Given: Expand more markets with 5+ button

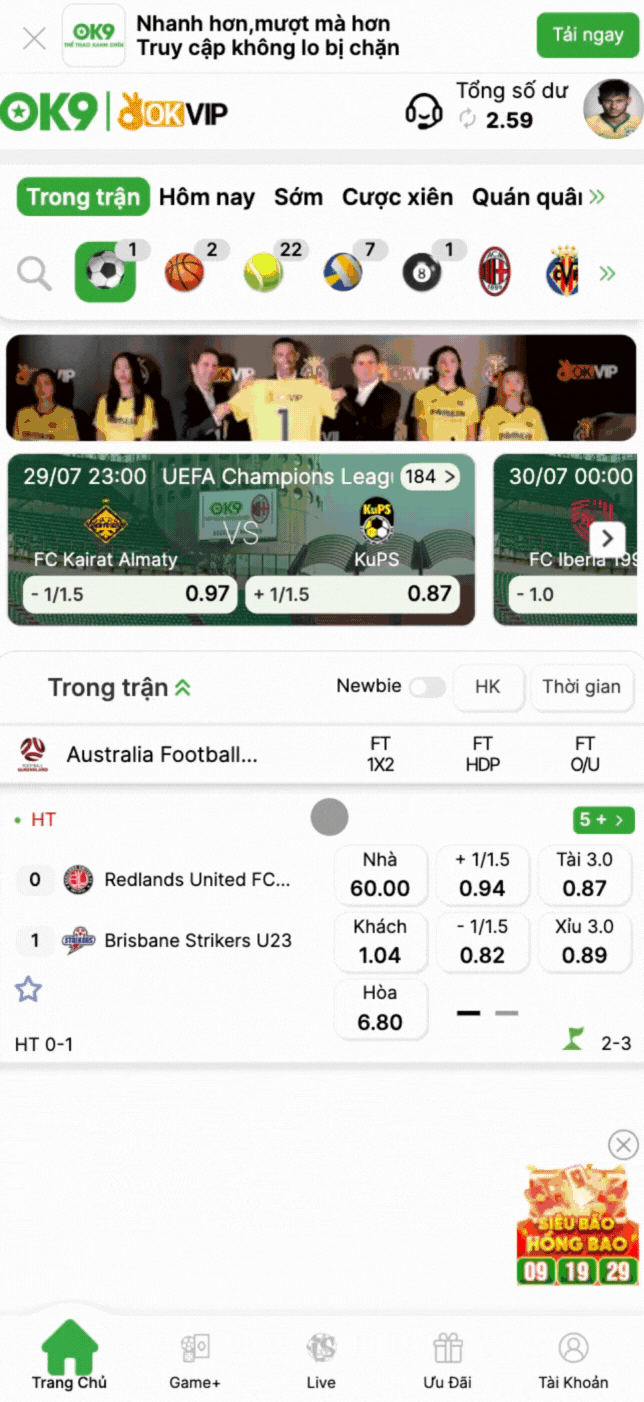Looking at the screenshot, I should (x=603, y=820).
